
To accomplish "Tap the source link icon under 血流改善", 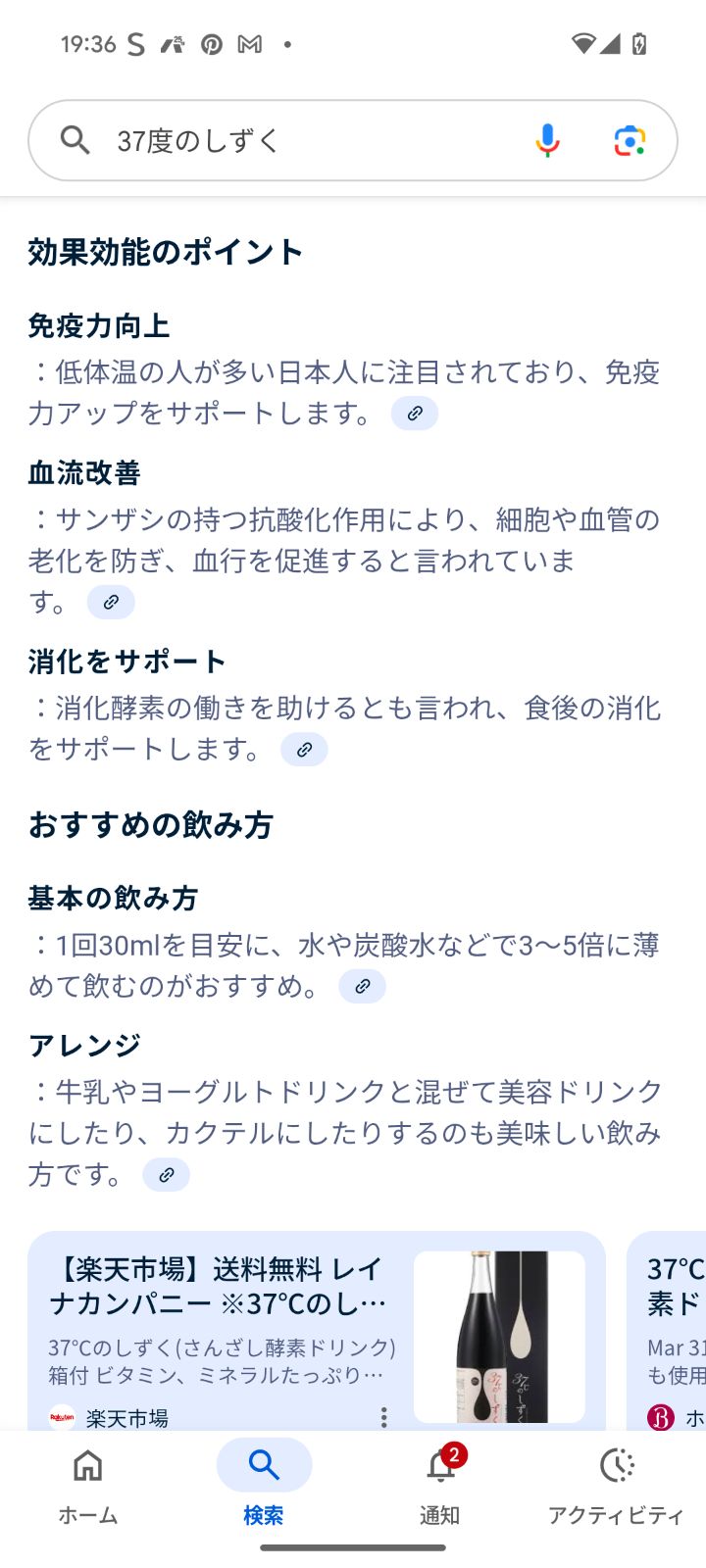I will (x=111, y=602).
